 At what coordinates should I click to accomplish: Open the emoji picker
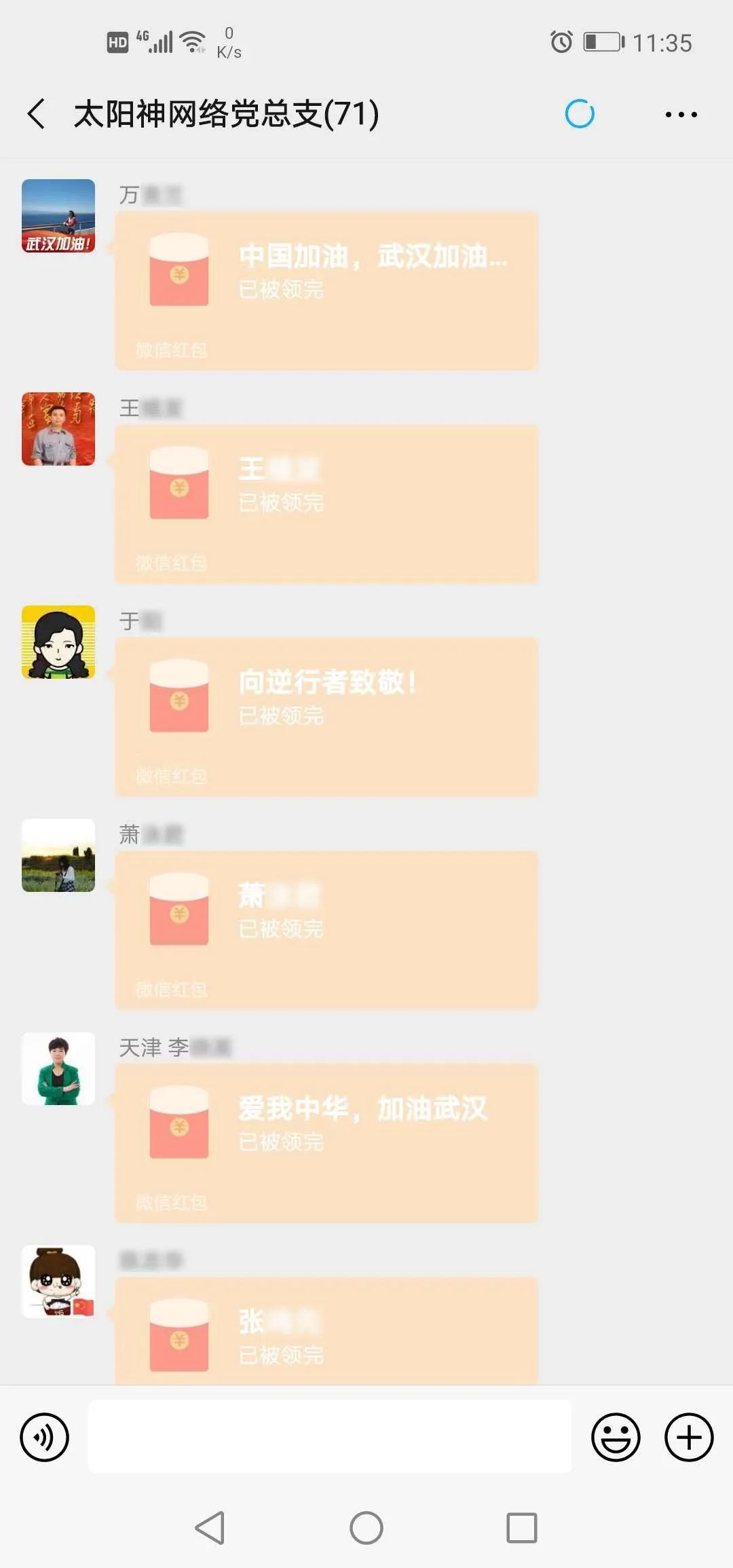[x=616, y=1437]
